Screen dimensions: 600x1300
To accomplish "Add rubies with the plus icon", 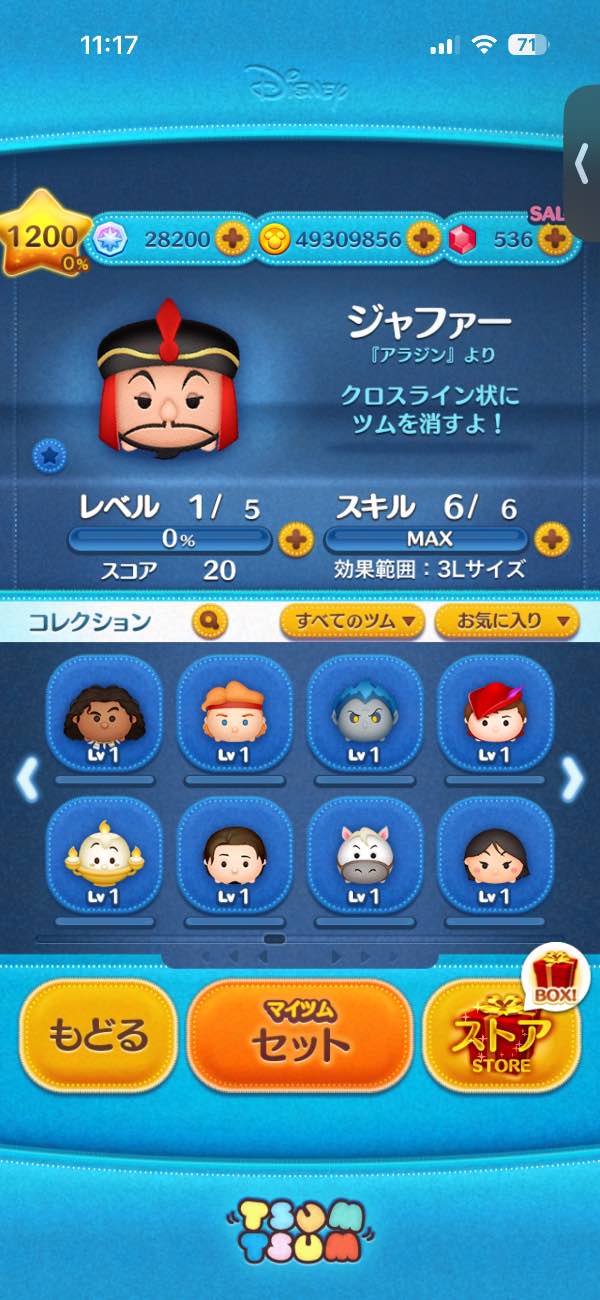I will tap(553, 239).
